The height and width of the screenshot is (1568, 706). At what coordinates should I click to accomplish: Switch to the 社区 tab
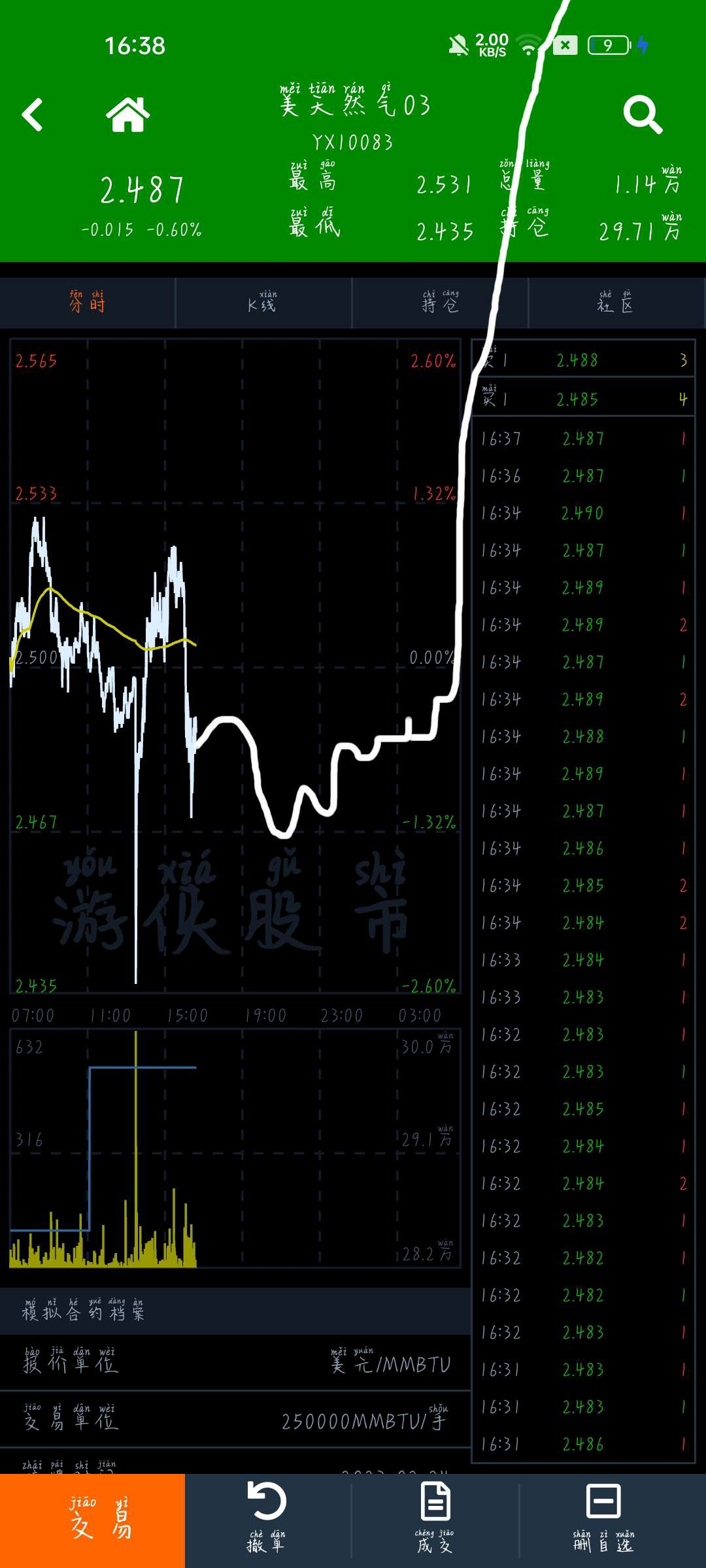click(616, 302)
